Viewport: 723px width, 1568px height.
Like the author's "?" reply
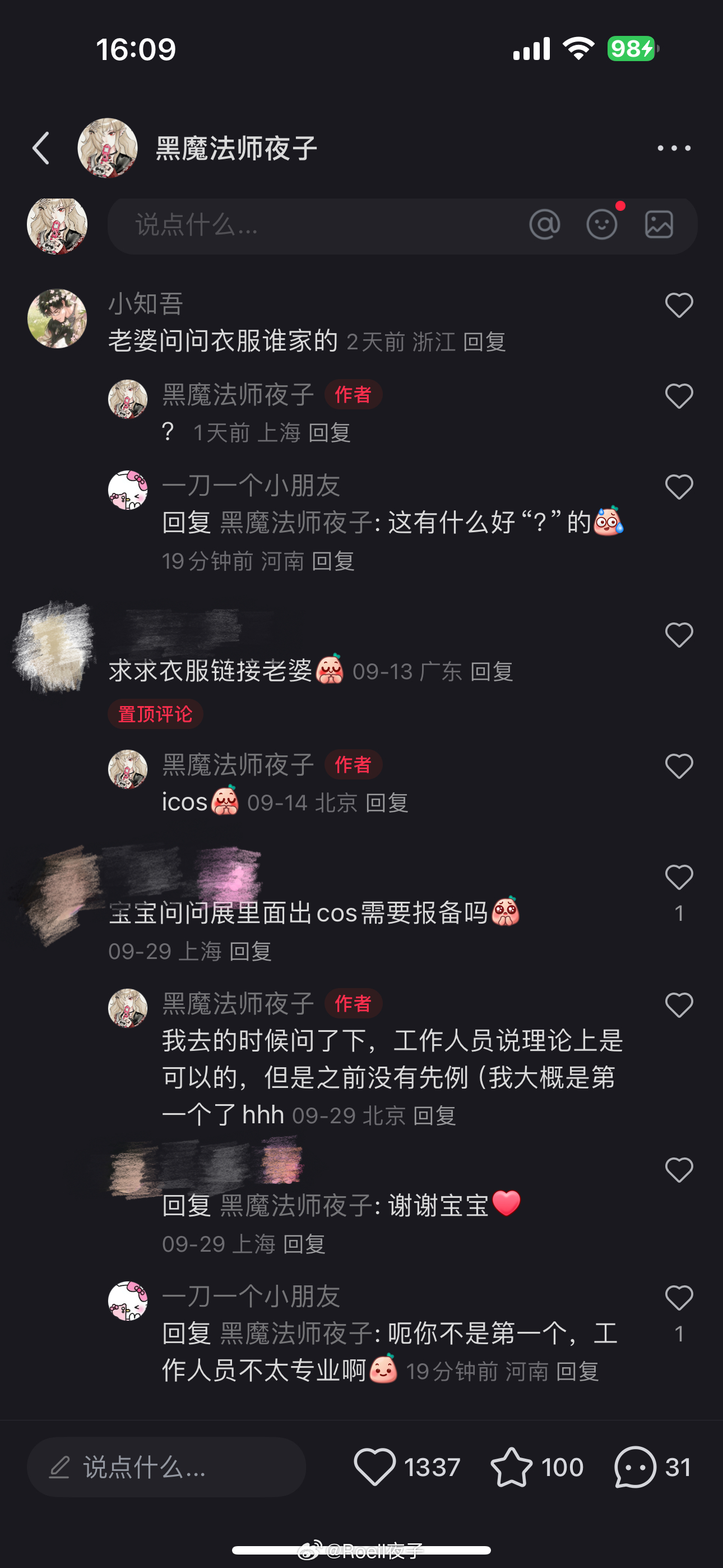[679, 397]
